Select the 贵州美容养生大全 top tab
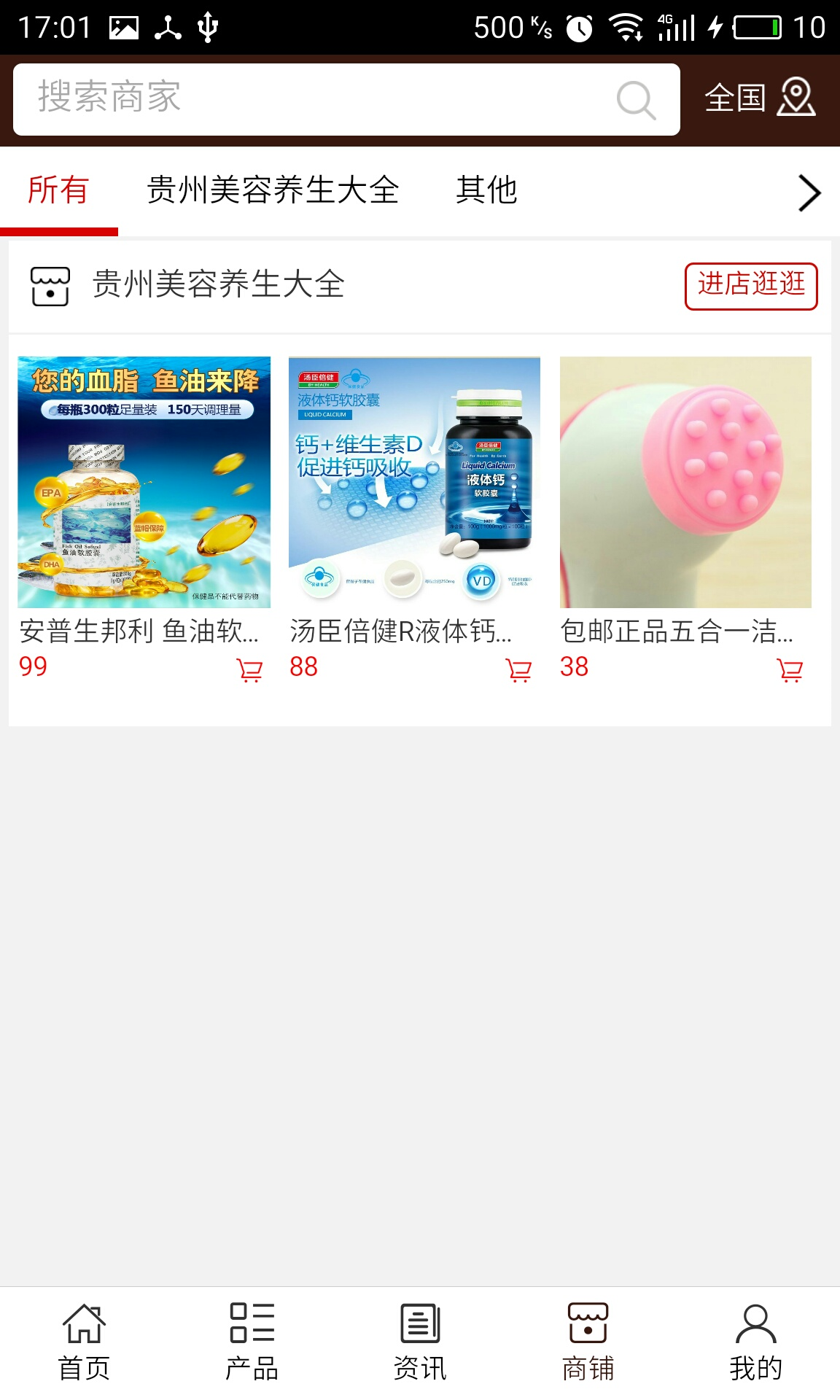 [273, 191]
